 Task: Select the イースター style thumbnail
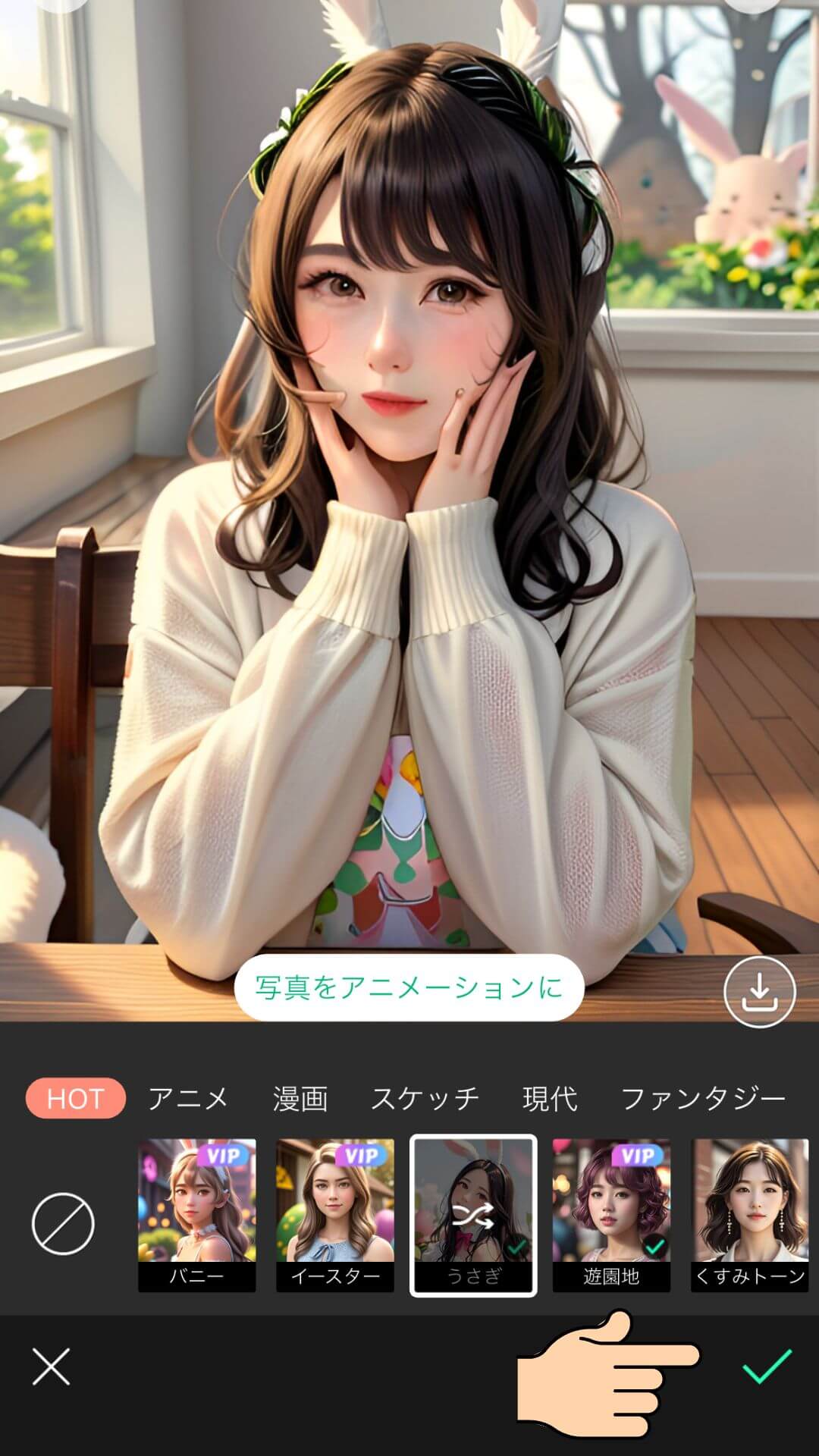pos(335,1207)
